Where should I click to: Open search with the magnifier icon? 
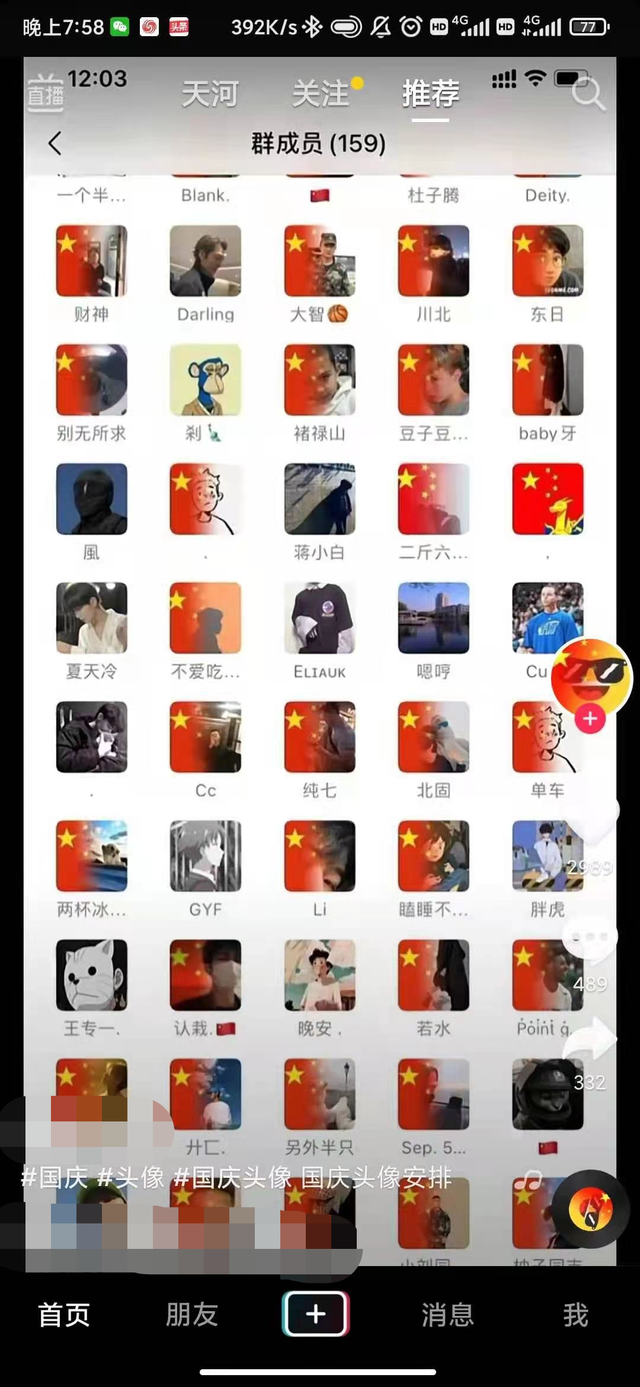point(588,94)
